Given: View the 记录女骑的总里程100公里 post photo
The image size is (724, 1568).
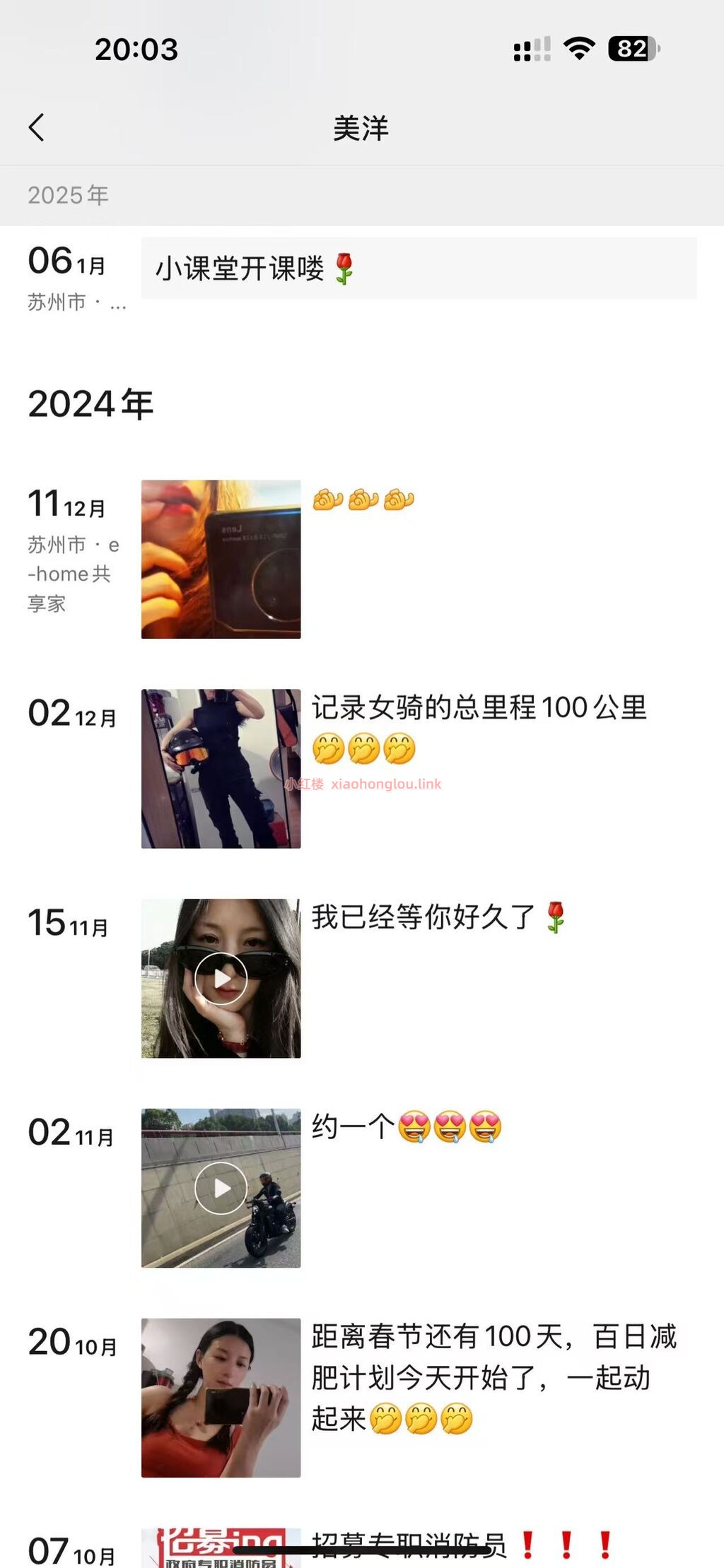Looking at the screenshot, I should [221, 768].
